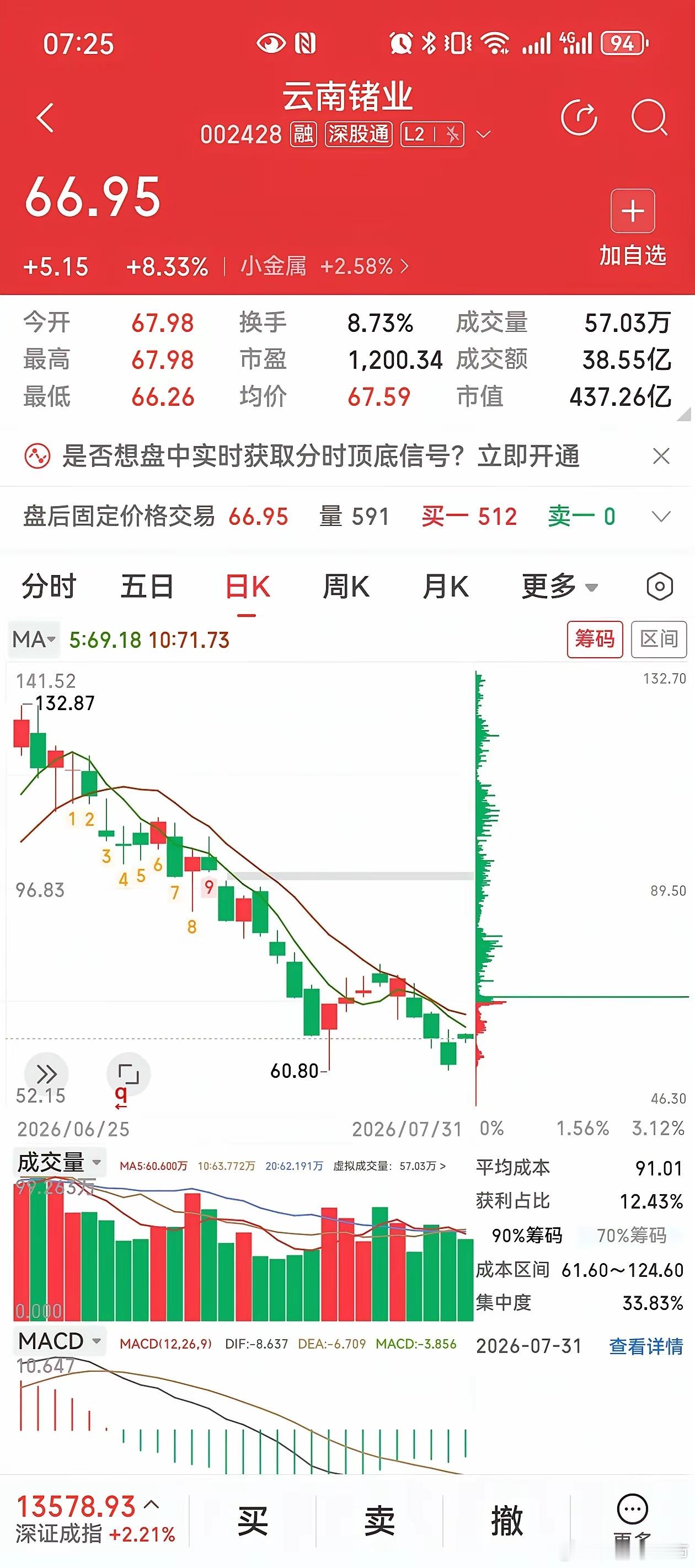Open 立即开通 signal subscription banner
The height and width of the screenshot is (1568, 695).
528,456
